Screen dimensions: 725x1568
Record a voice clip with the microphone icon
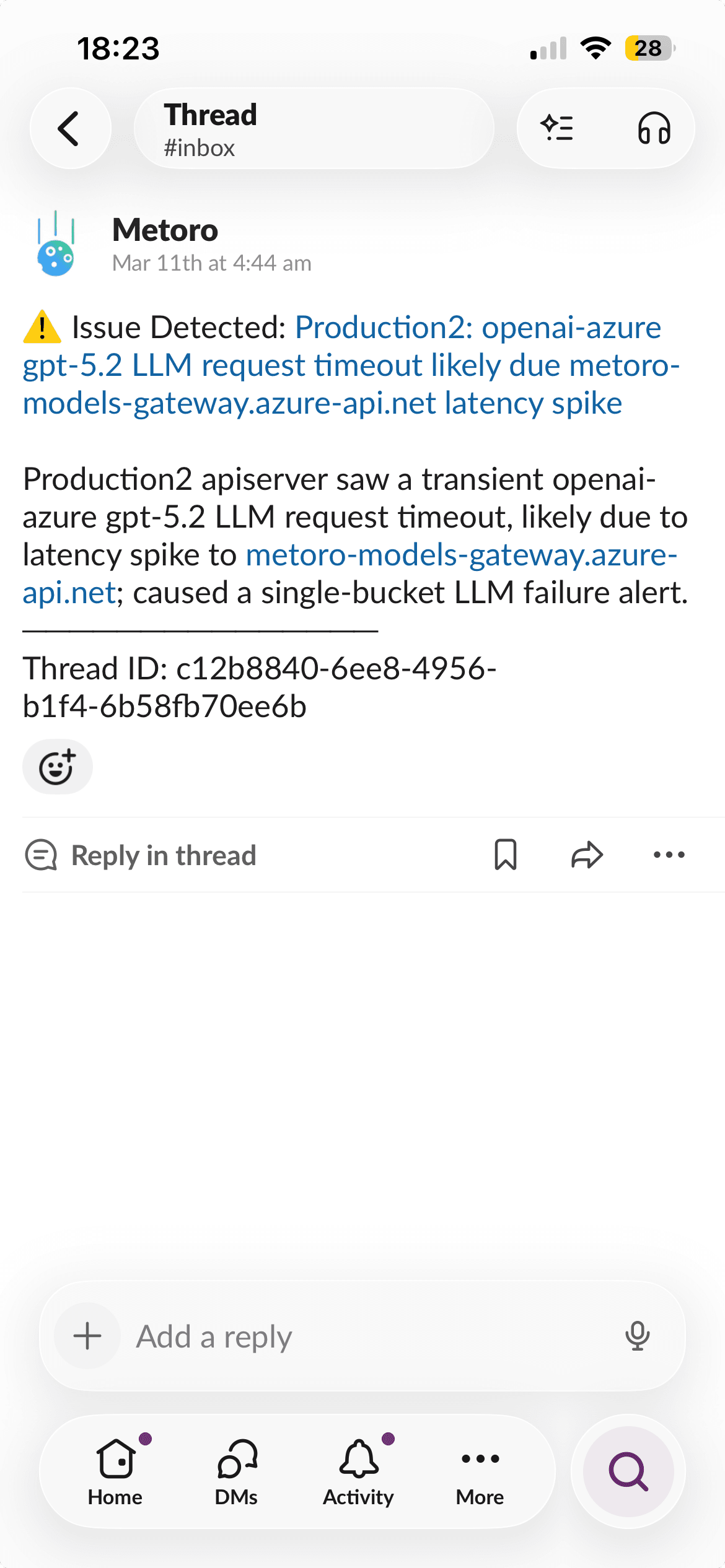[x=638, y=1335]
